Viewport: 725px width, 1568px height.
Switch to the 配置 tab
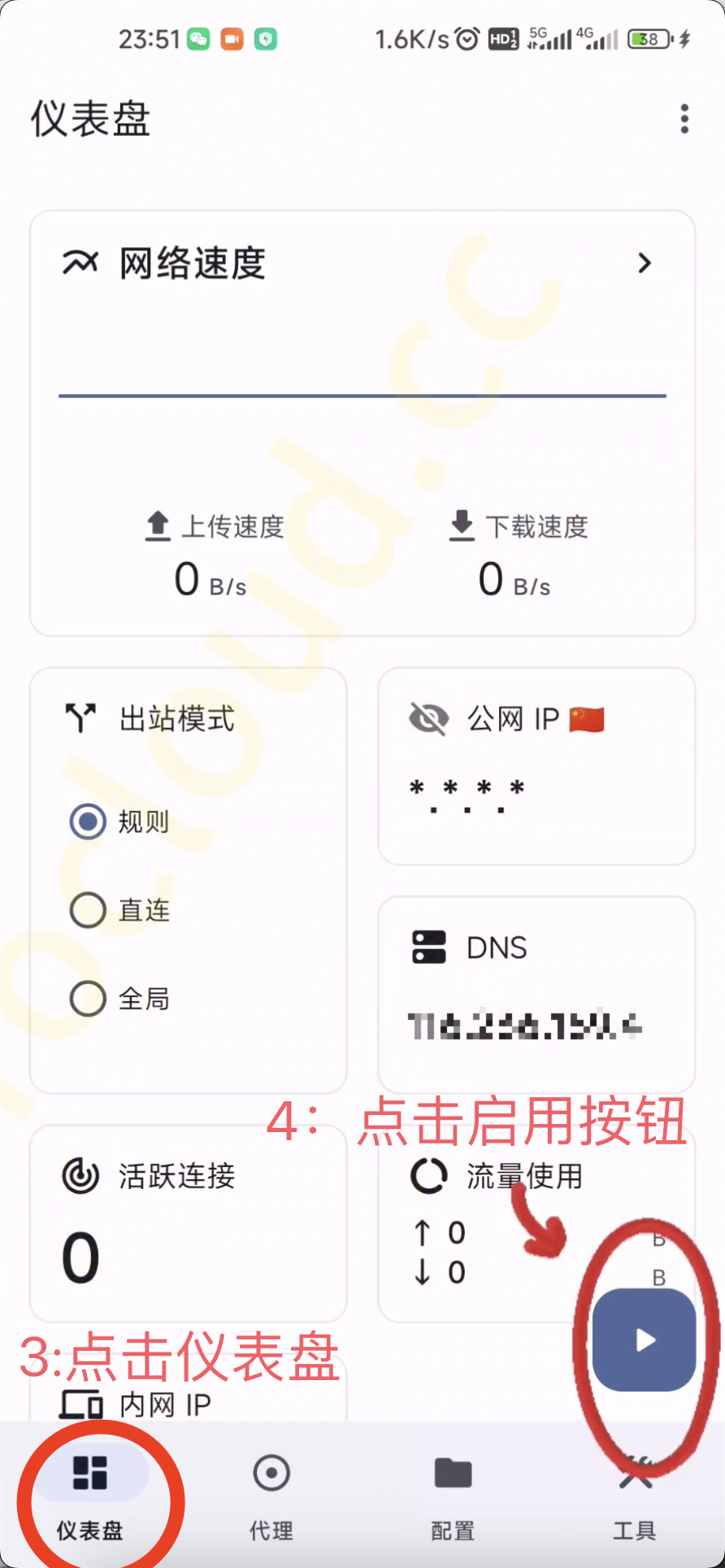453,1495
